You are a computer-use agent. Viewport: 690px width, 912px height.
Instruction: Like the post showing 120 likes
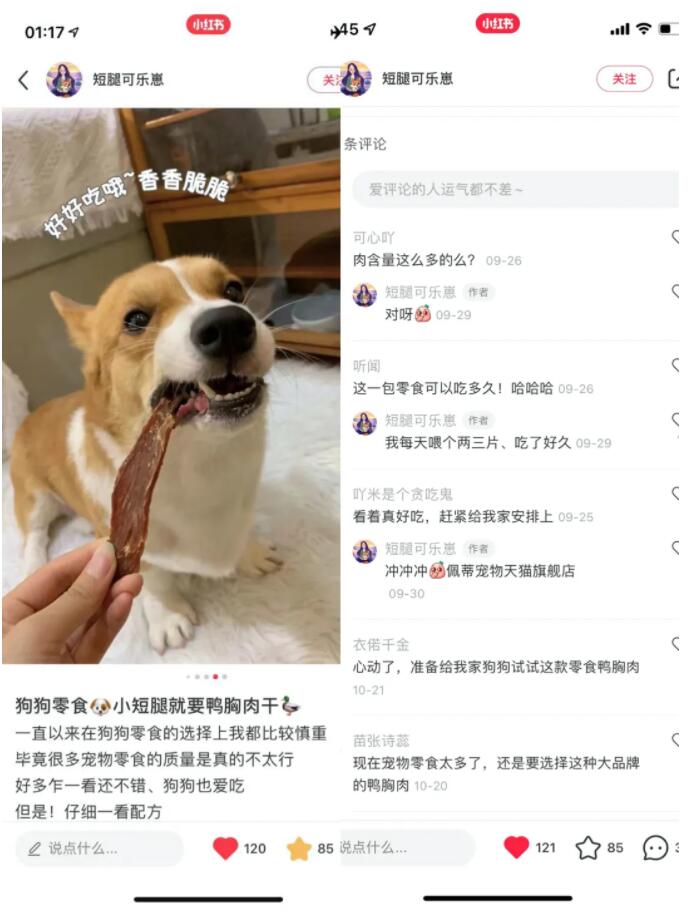[226, 848]
